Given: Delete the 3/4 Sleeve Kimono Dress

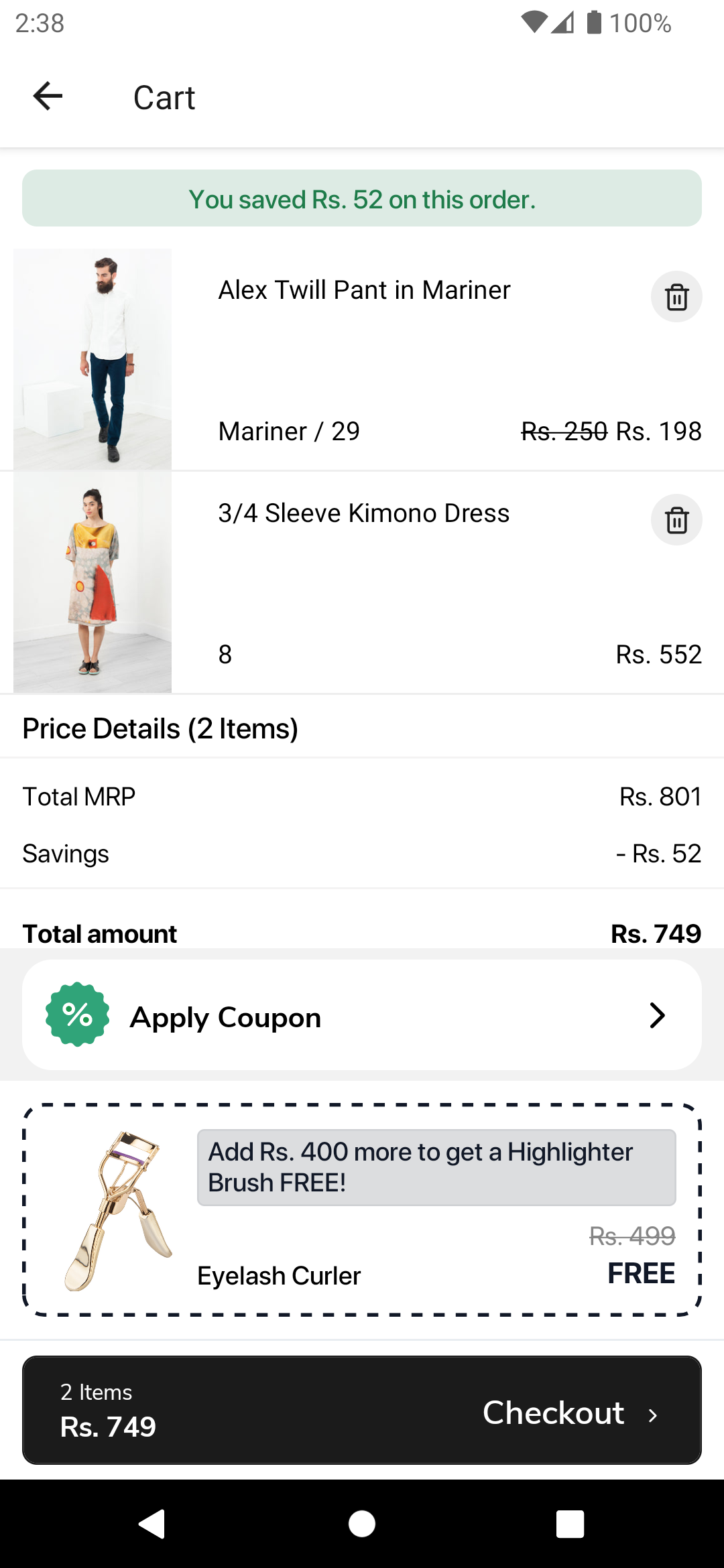Looking at the screenshot, I should (x=676, y=521).
